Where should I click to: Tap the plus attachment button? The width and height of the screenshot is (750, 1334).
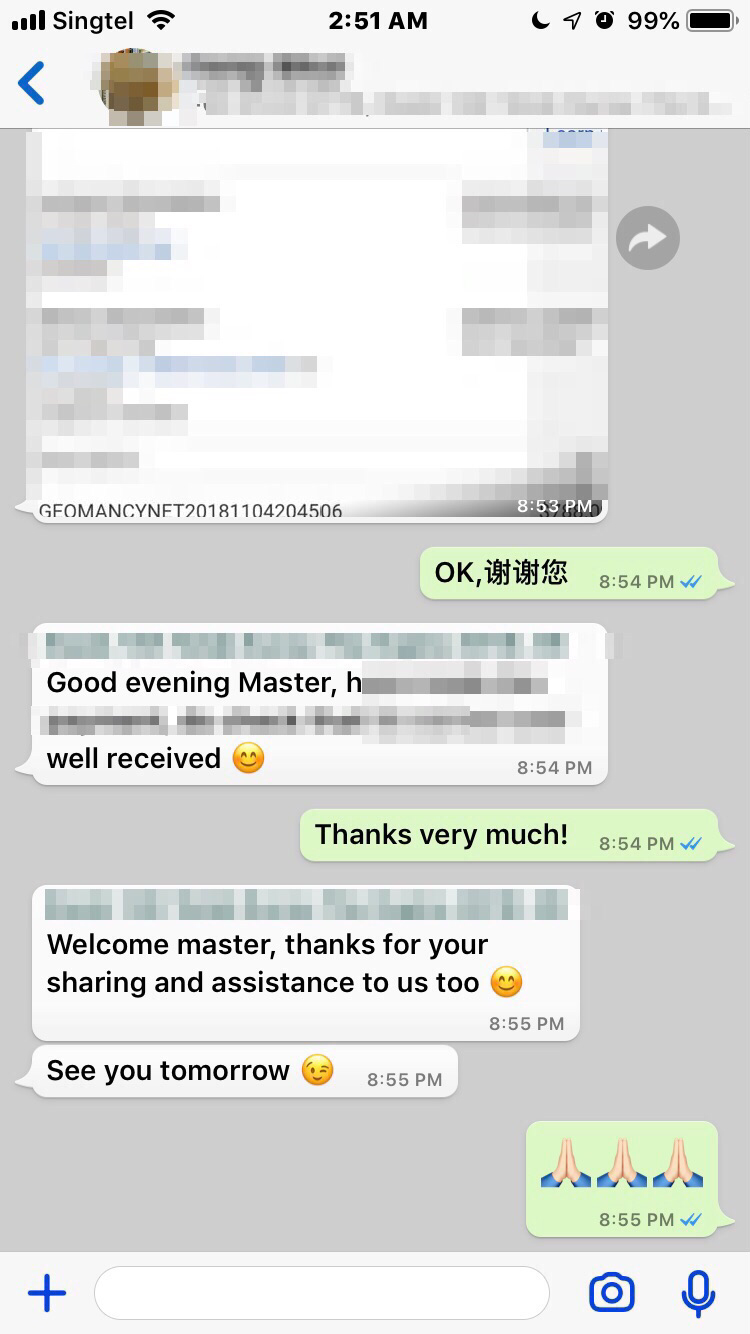pyautogui.click(x=46, y=1293)
